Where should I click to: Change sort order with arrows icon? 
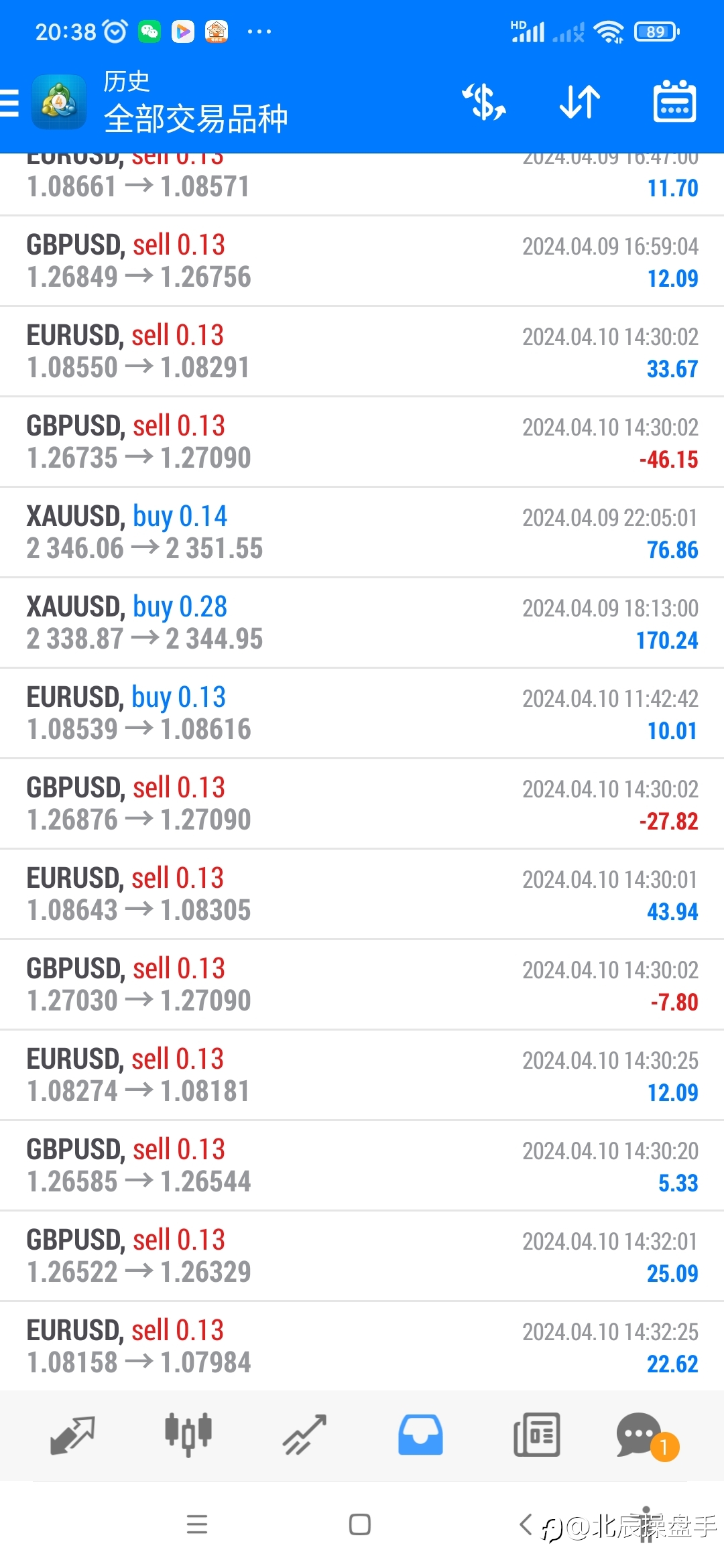pyautogui.click(x=579, y=103)
